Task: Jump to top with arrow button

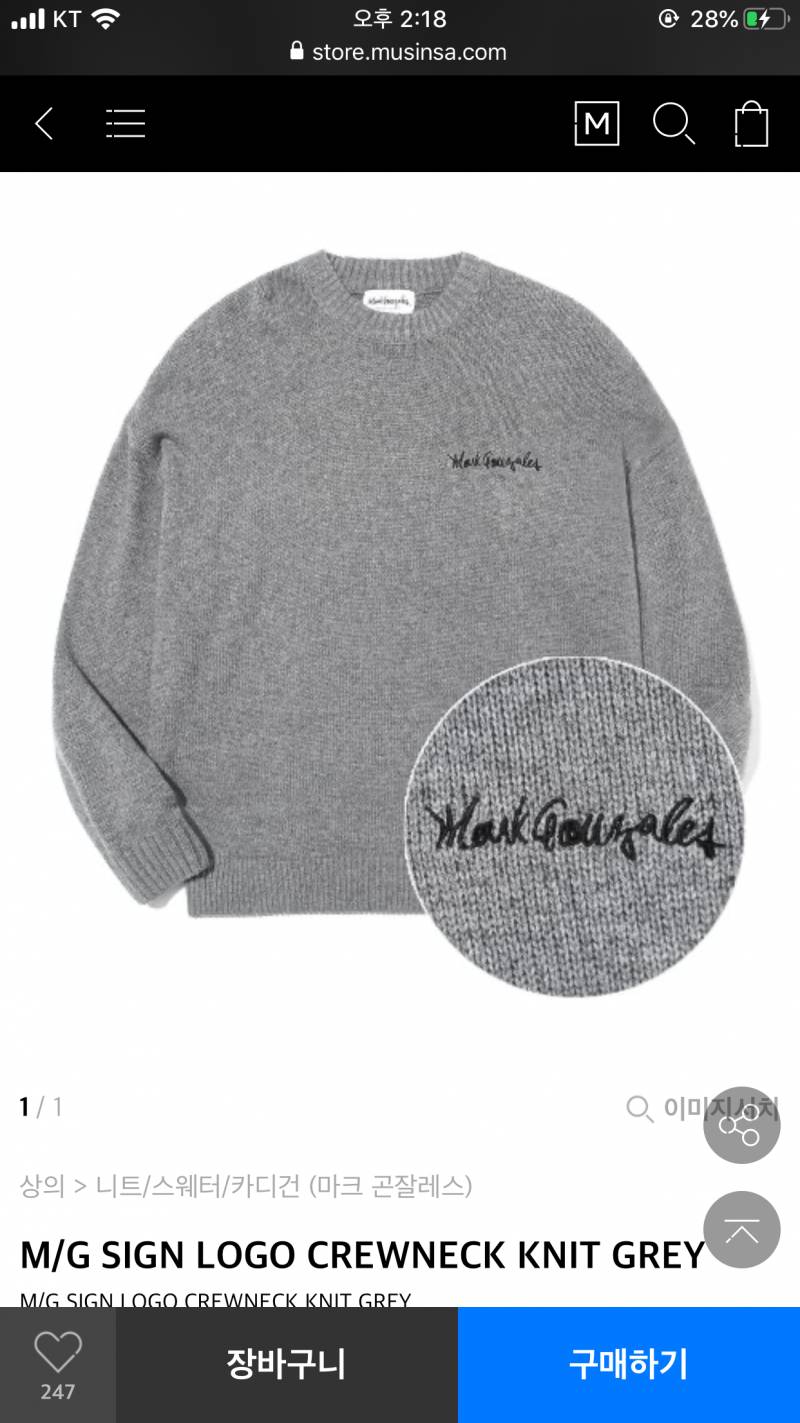Action: (x=741, y=1229)
